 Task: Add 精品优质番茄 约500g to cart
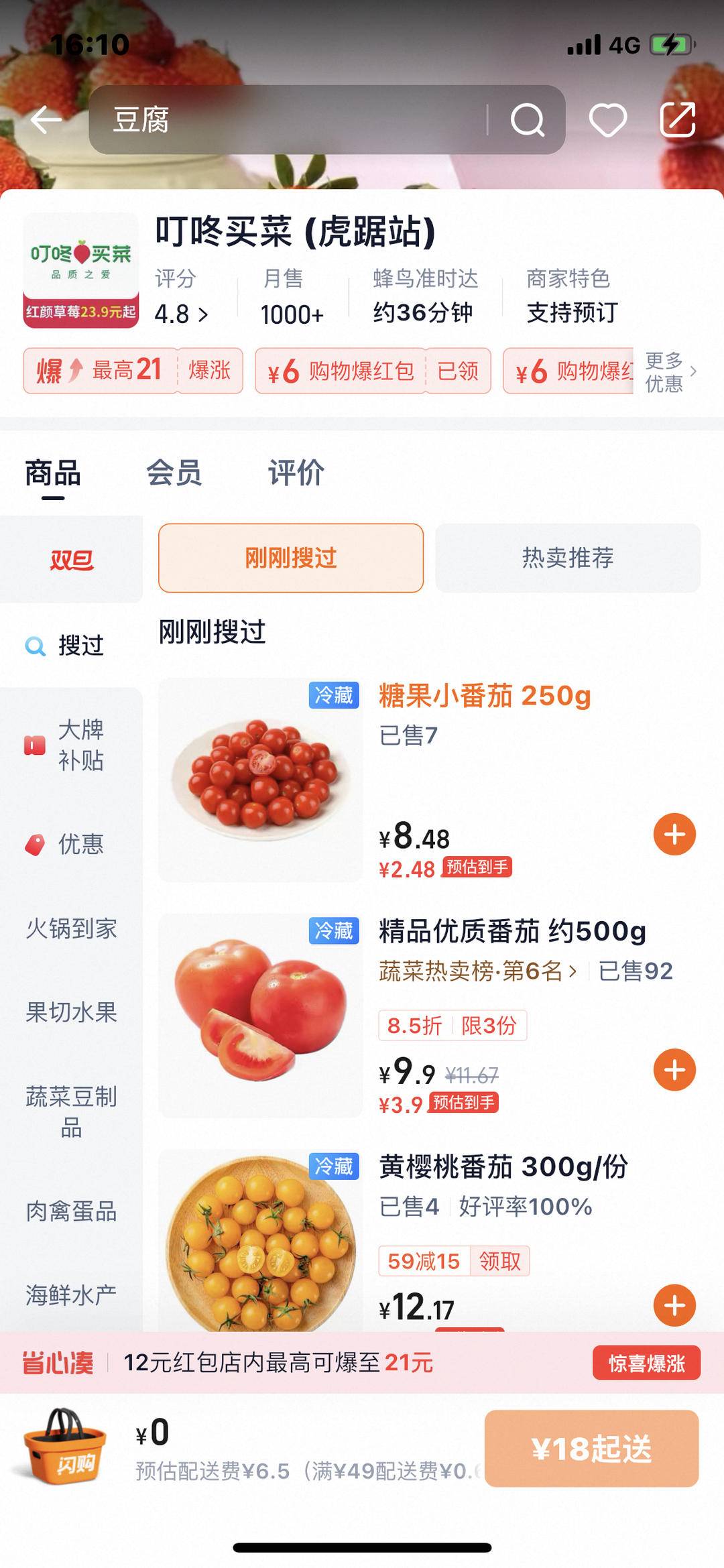674,1070
